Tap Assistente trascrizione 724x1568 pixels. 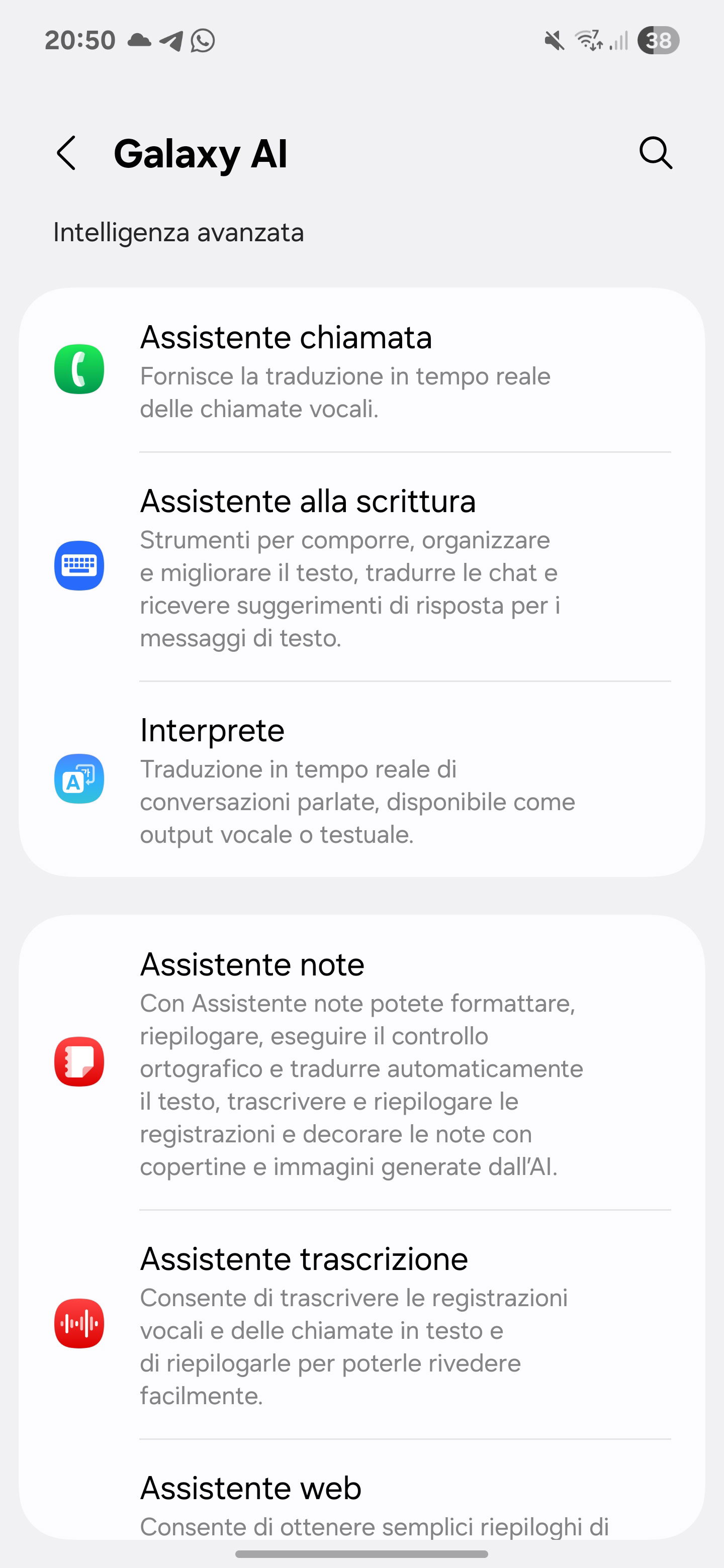[361, 1324]
